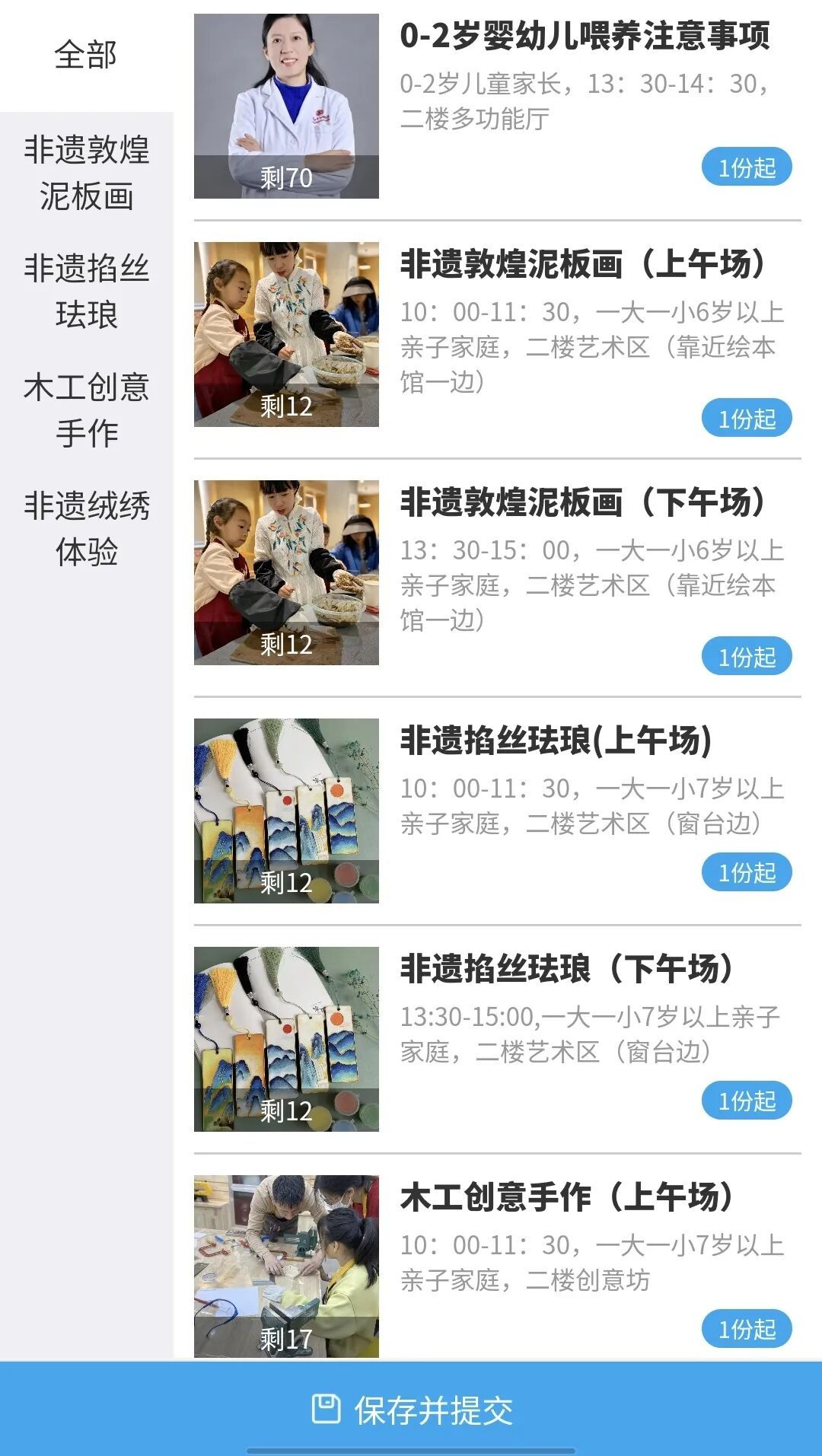This screenshot has height=1456, width=822.
Task: Switch to 非遗敦煌泥板画 category
Action: (x=86, y=173)
